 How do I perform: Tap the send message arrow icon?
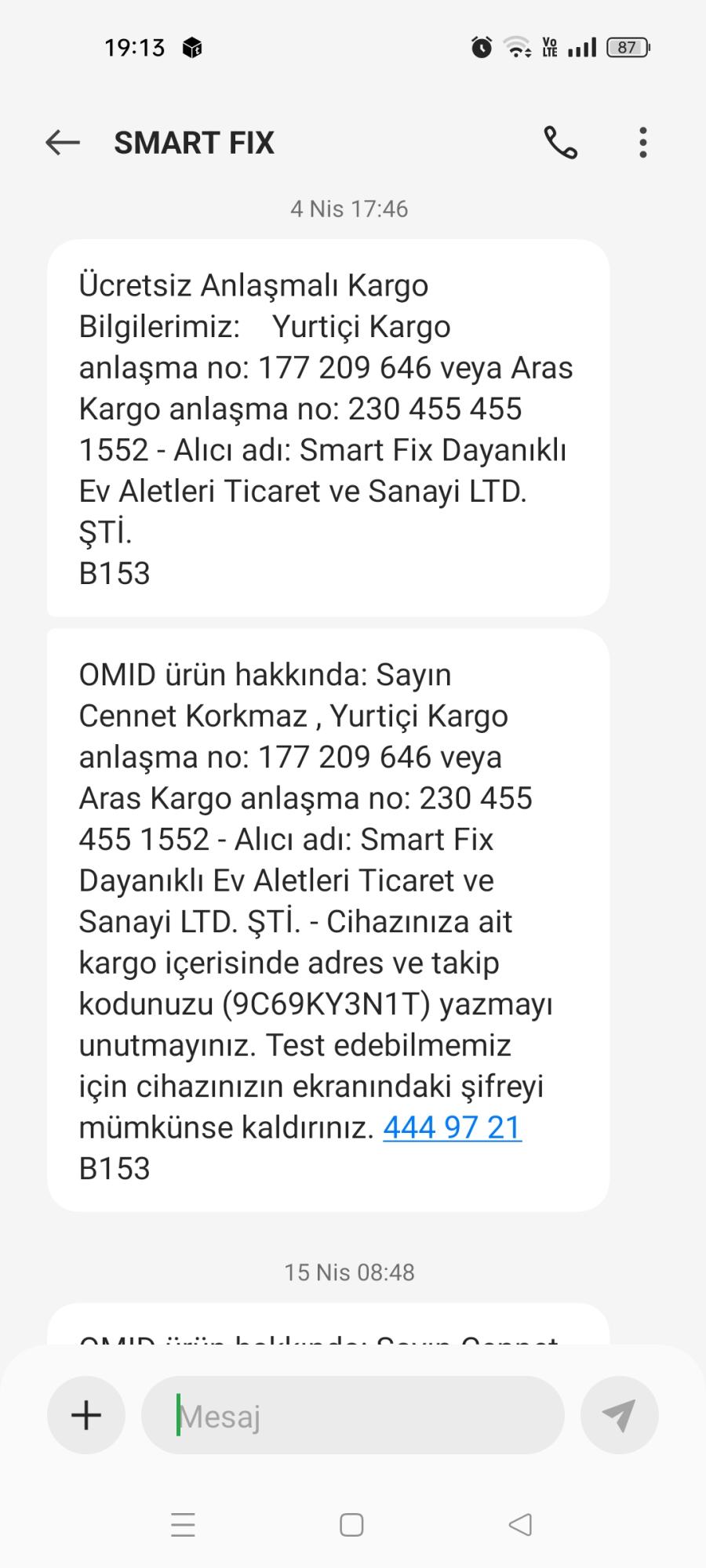(x=619, y=1416)
